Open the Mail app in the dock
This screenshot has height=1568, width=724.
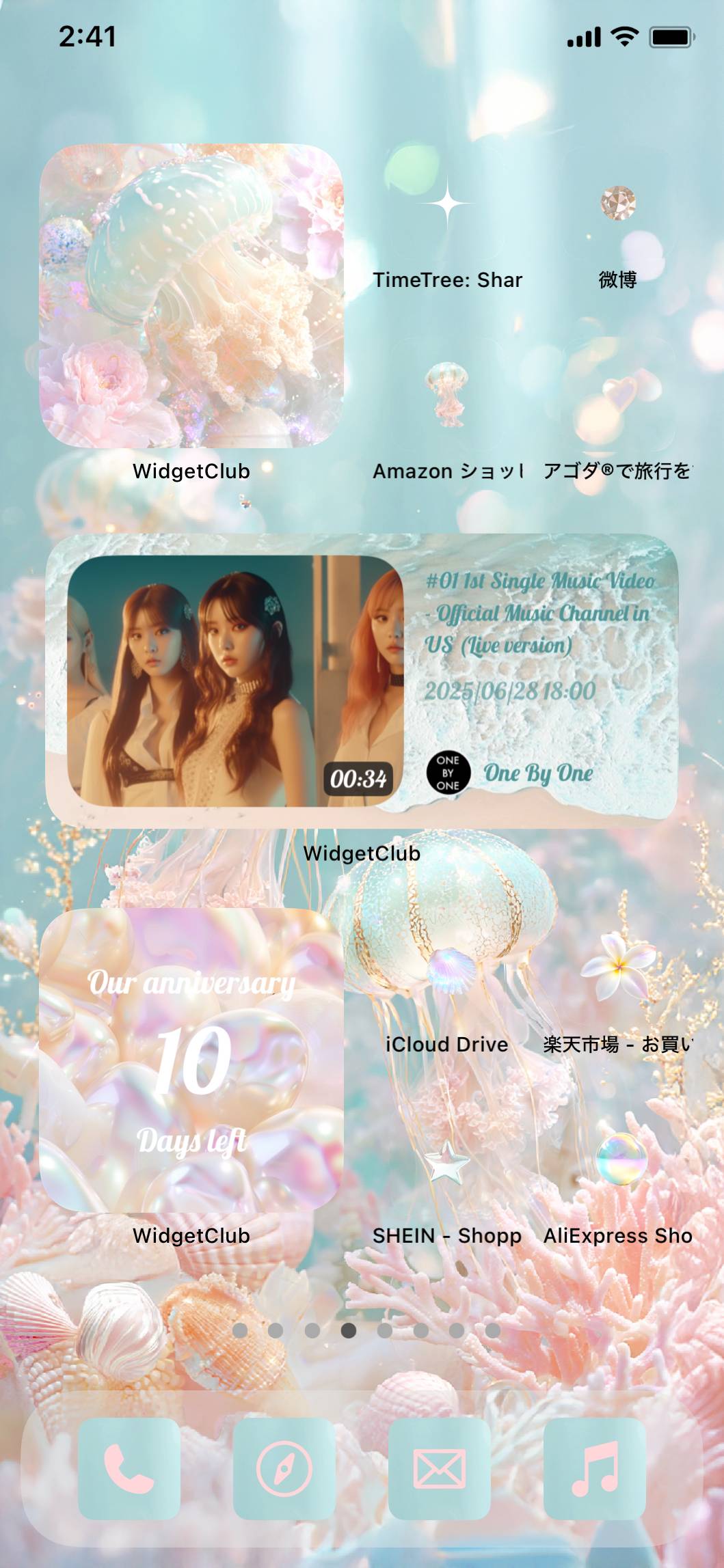[x=440, y=1468]
